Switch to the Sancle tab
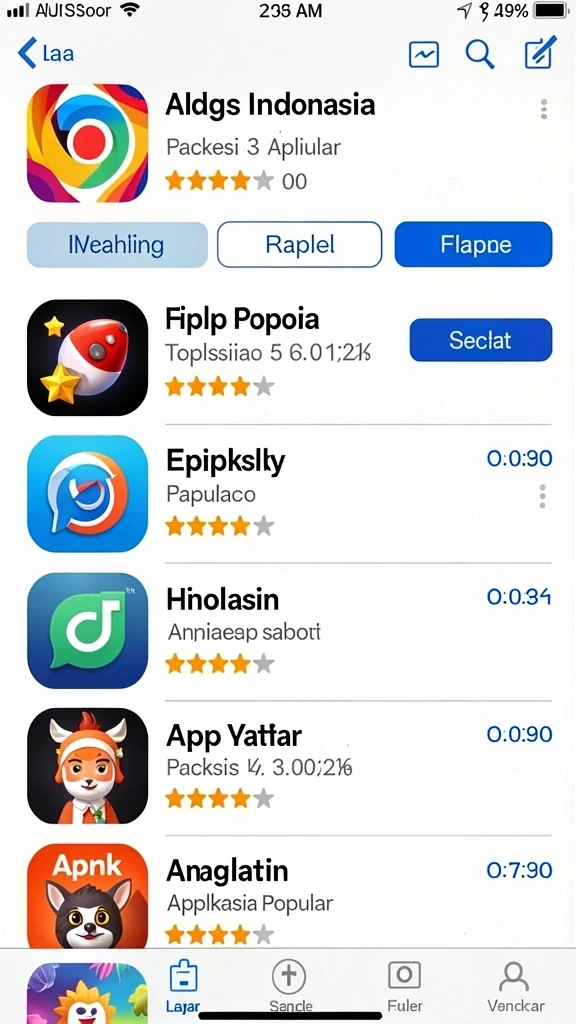 (289, 986)
